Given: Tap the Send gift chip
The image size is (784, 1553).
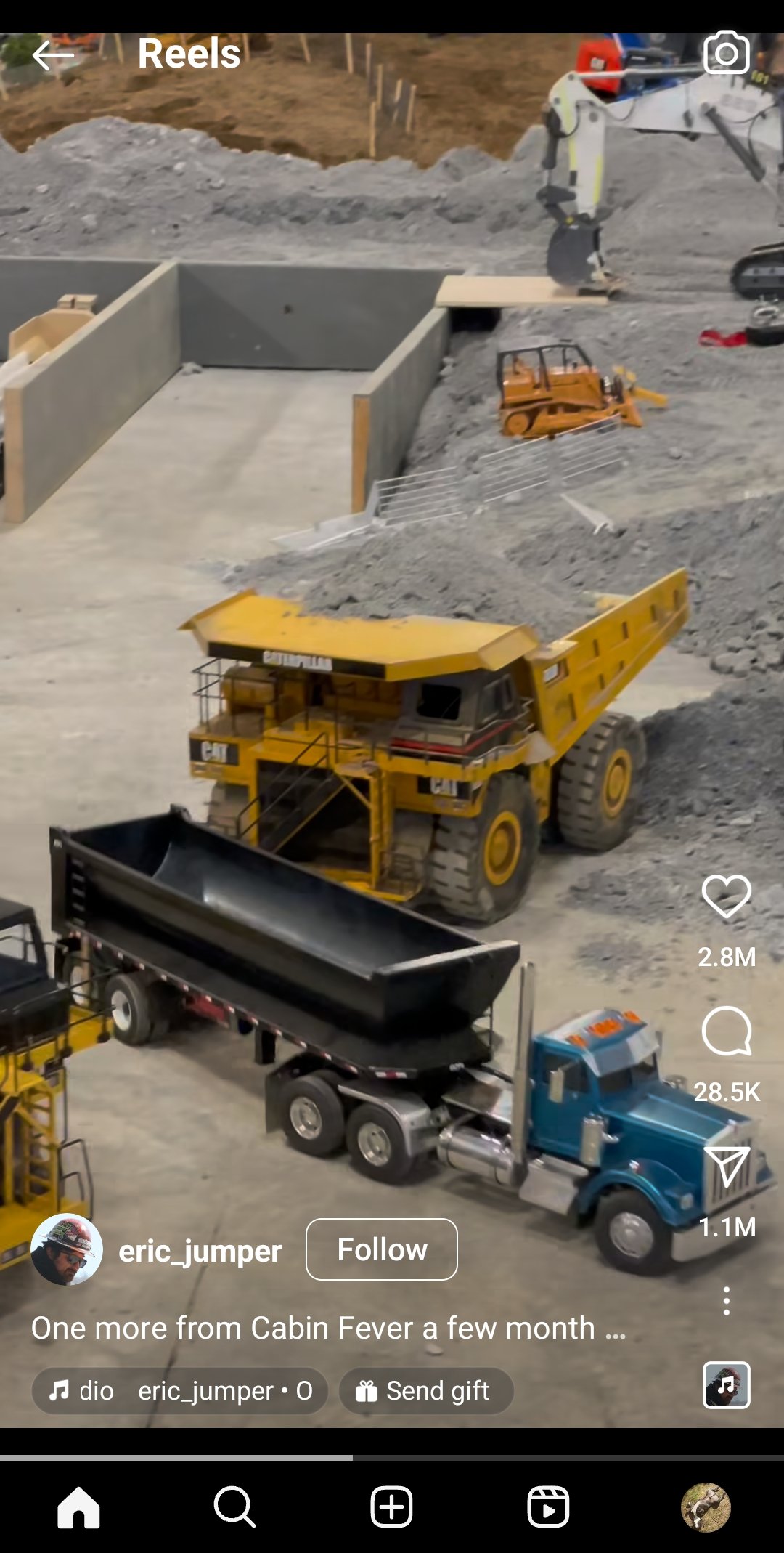Looking at the screenshot, I should pyautogui.click(x=426, y=1391).
